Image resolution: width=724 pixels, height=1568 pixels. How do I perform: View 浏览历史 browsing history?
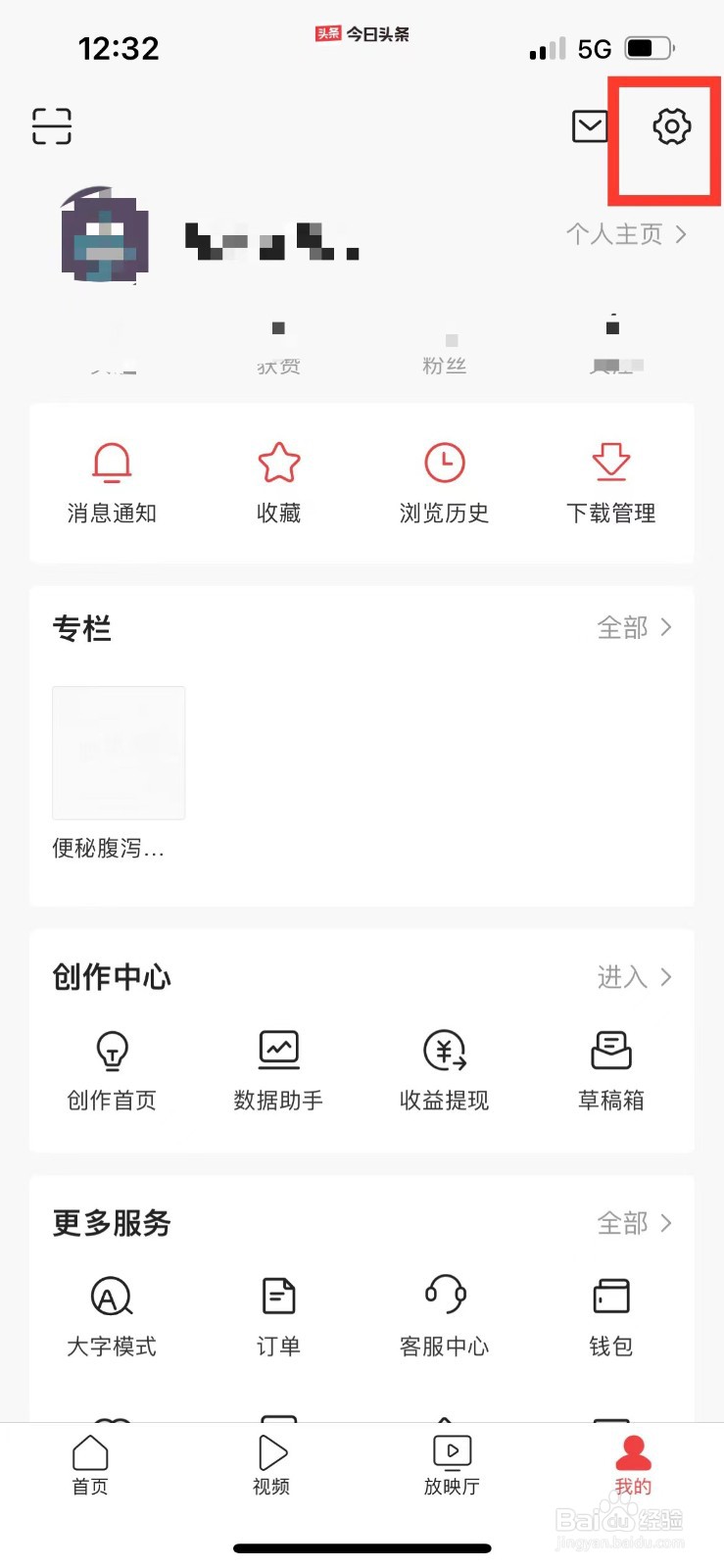[x=445, y=480]
